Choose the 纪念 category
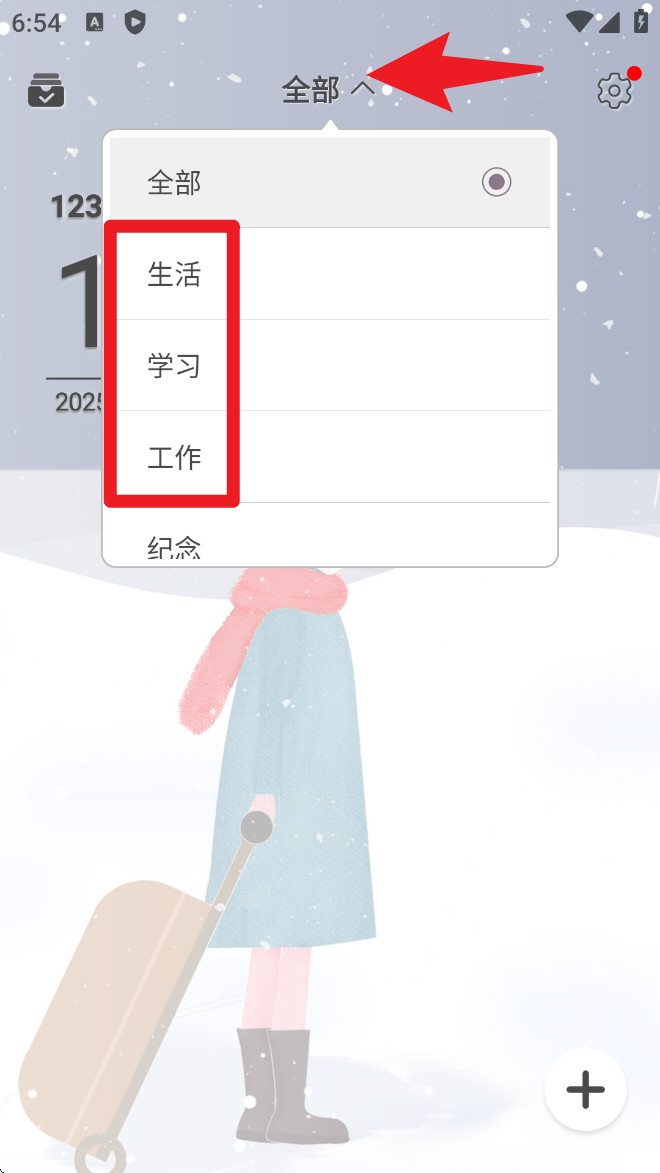Image resolution: width=660 pixels, height=1173 pixels. pyautogui.click(x=330, y=543)
